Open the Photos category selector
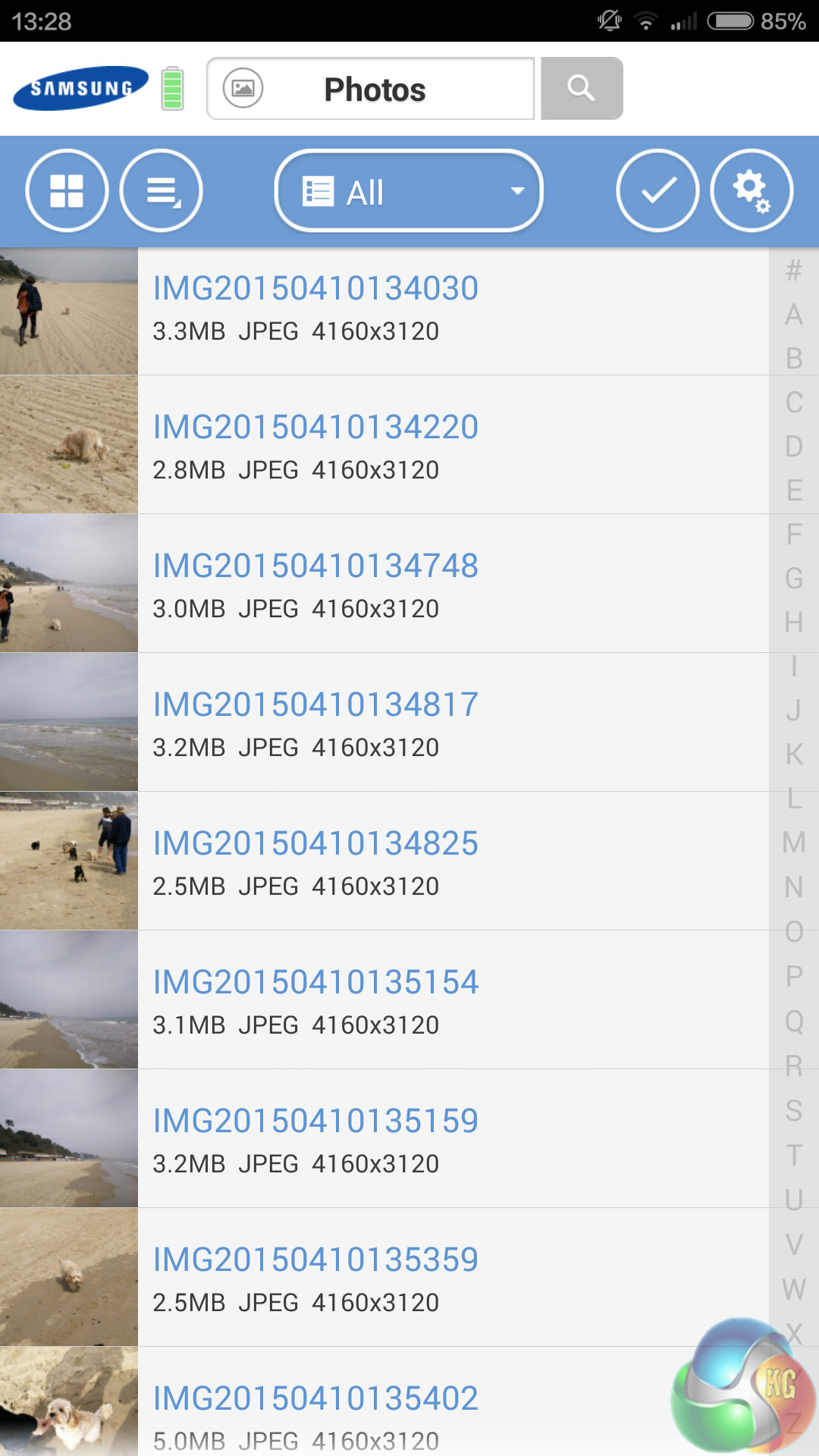The image size is (819, 1456). (x=371, y=89)
